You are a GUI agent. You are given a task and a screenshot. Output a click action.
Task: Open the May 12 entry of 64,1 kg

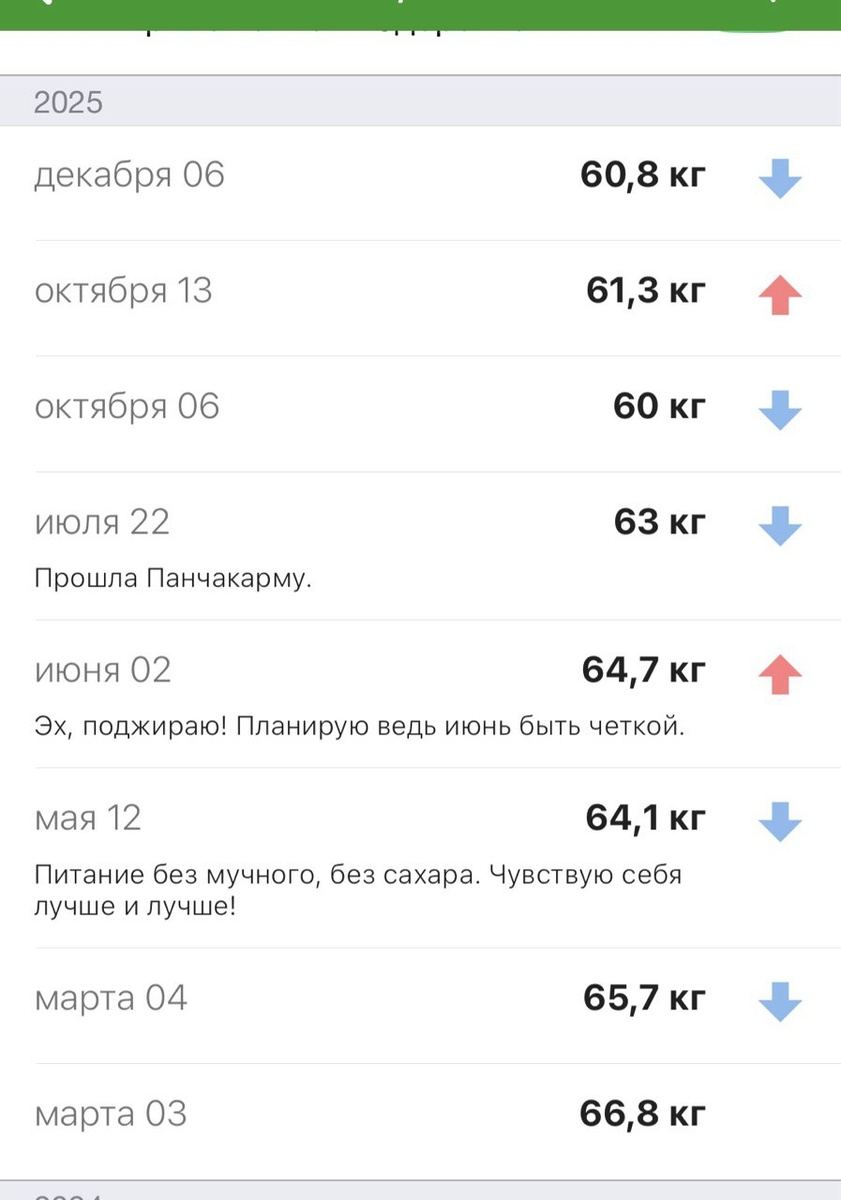(420, 858)
